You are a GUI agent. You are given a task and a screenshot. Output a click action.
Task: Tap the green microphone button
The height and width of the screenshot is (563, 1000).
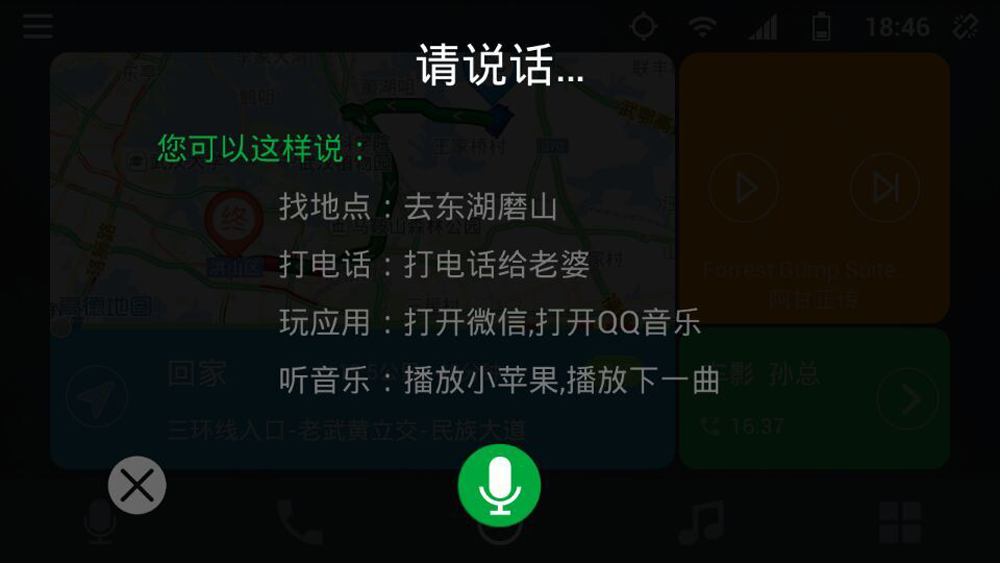point(499,485)
